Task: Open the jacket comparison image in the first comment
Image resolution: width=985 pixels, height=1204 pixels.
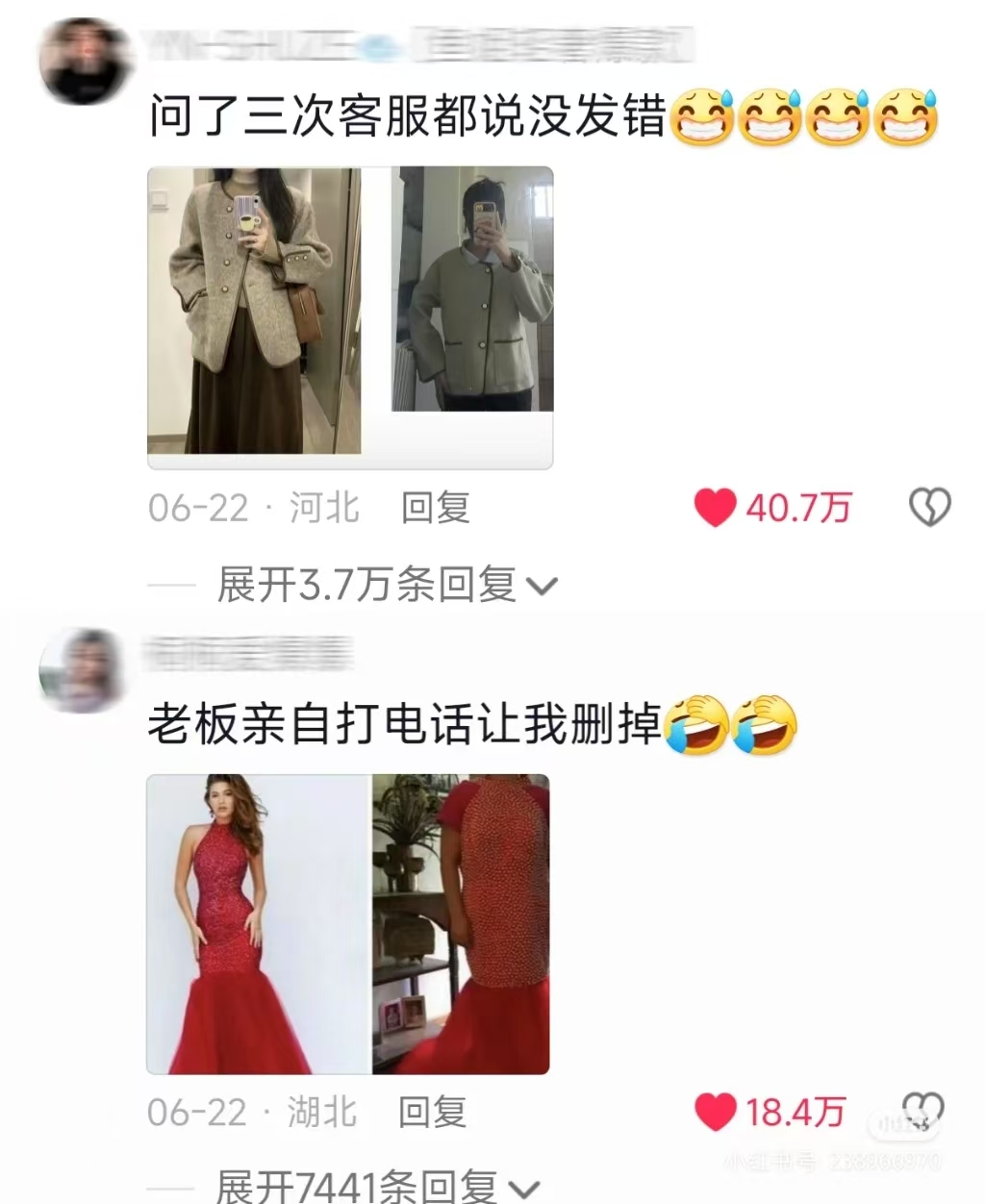Action: click(x=349, y=316)
